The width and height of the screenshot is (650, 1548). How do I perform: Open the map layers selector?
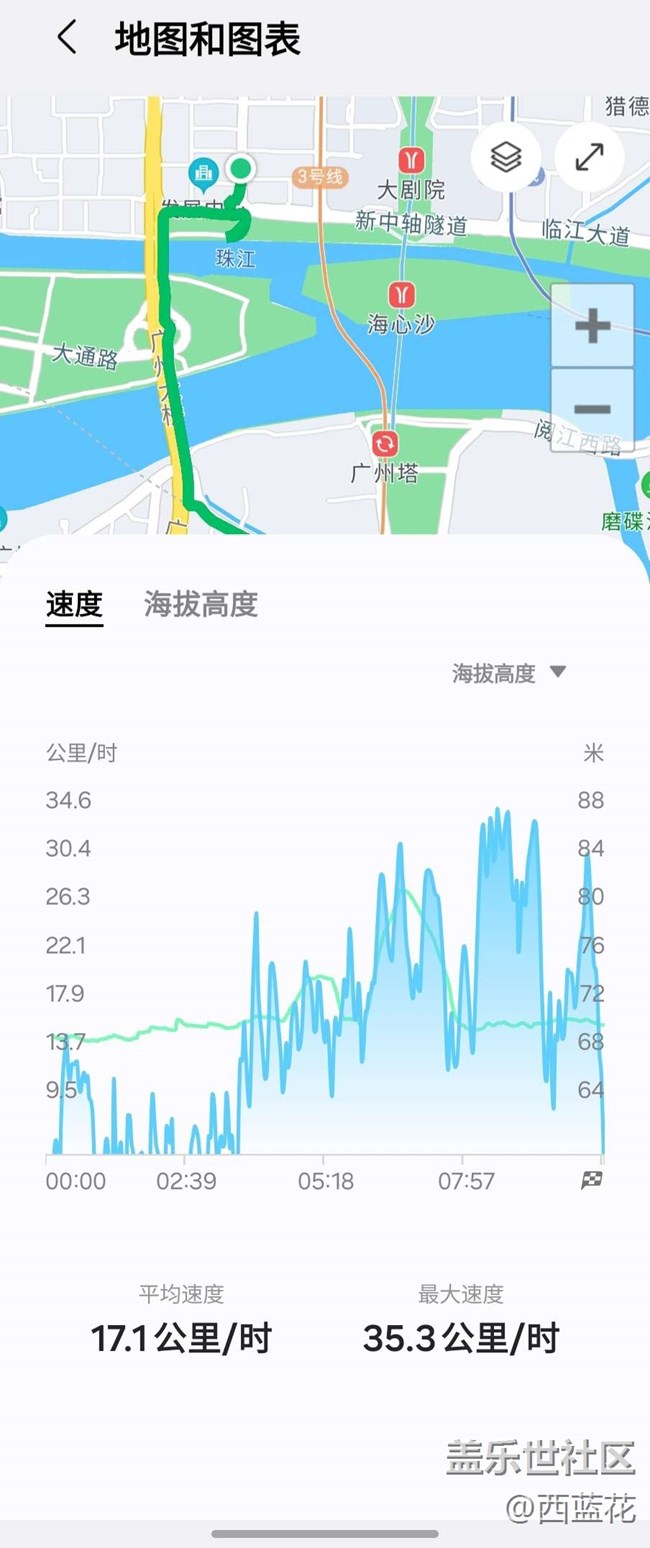(x=506, y=157)
